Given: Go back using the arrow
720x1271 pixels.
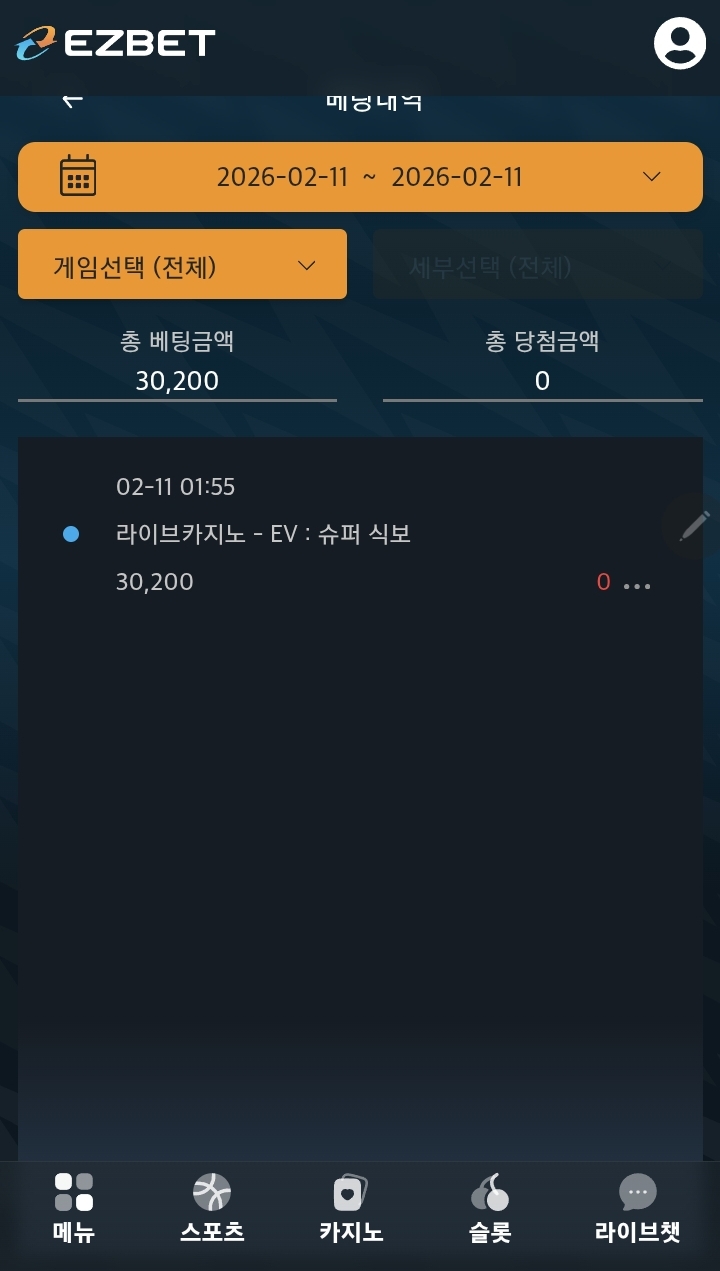Looking at the screenshot, I should [x=71, y=100].
